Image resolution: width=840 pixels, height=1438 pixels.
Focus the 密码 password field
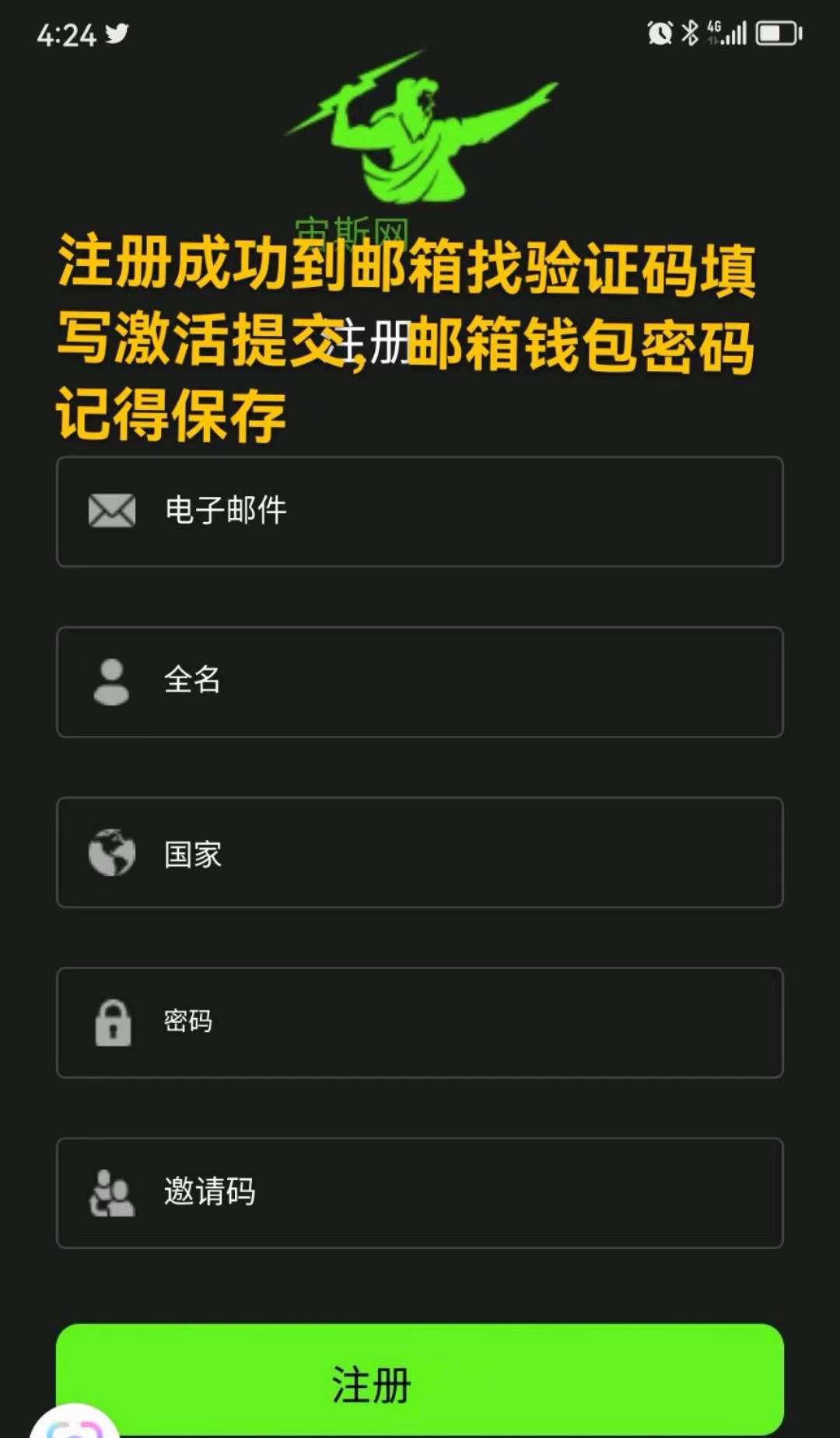pos(420,1023)
